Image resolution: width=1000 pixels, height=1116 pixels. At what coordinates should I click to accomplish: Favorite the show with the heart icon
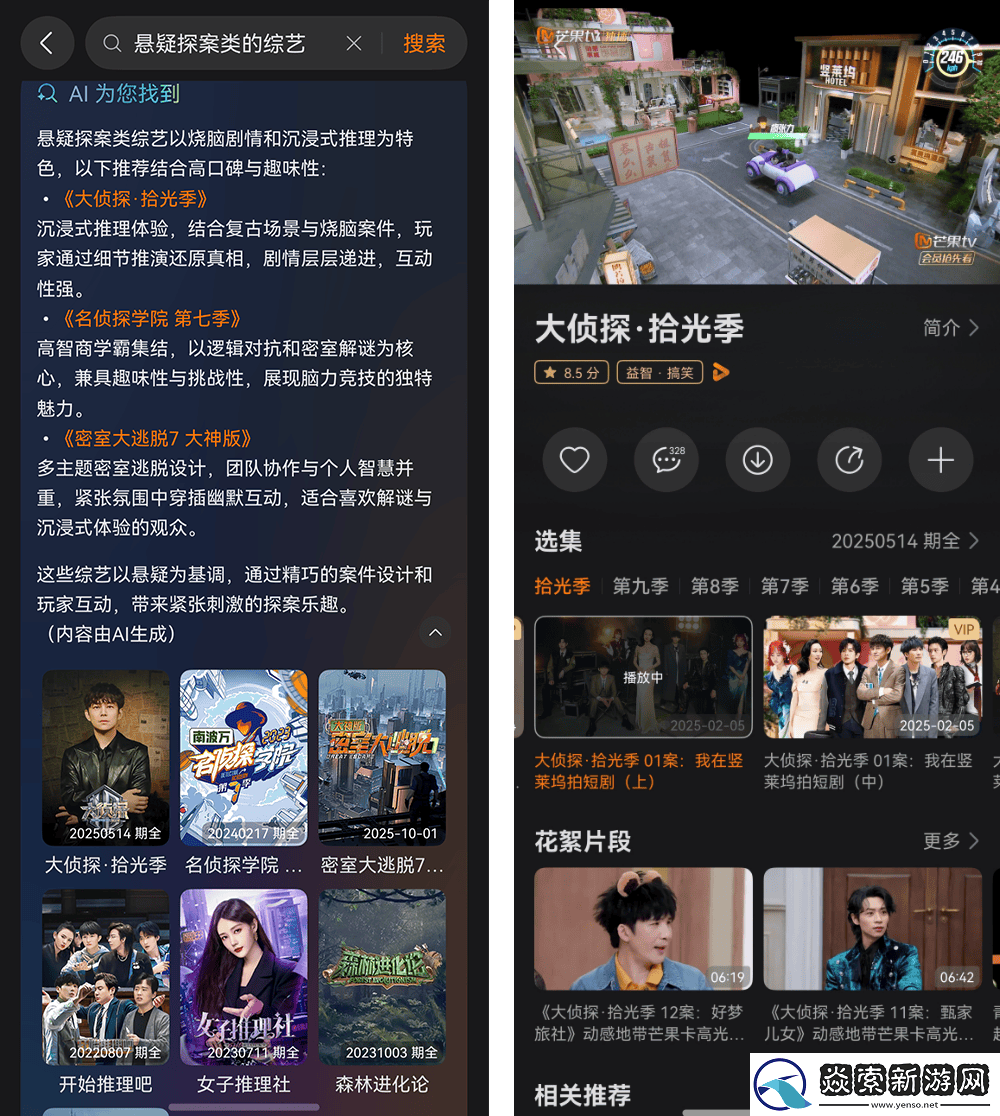[x=574, y=460]
